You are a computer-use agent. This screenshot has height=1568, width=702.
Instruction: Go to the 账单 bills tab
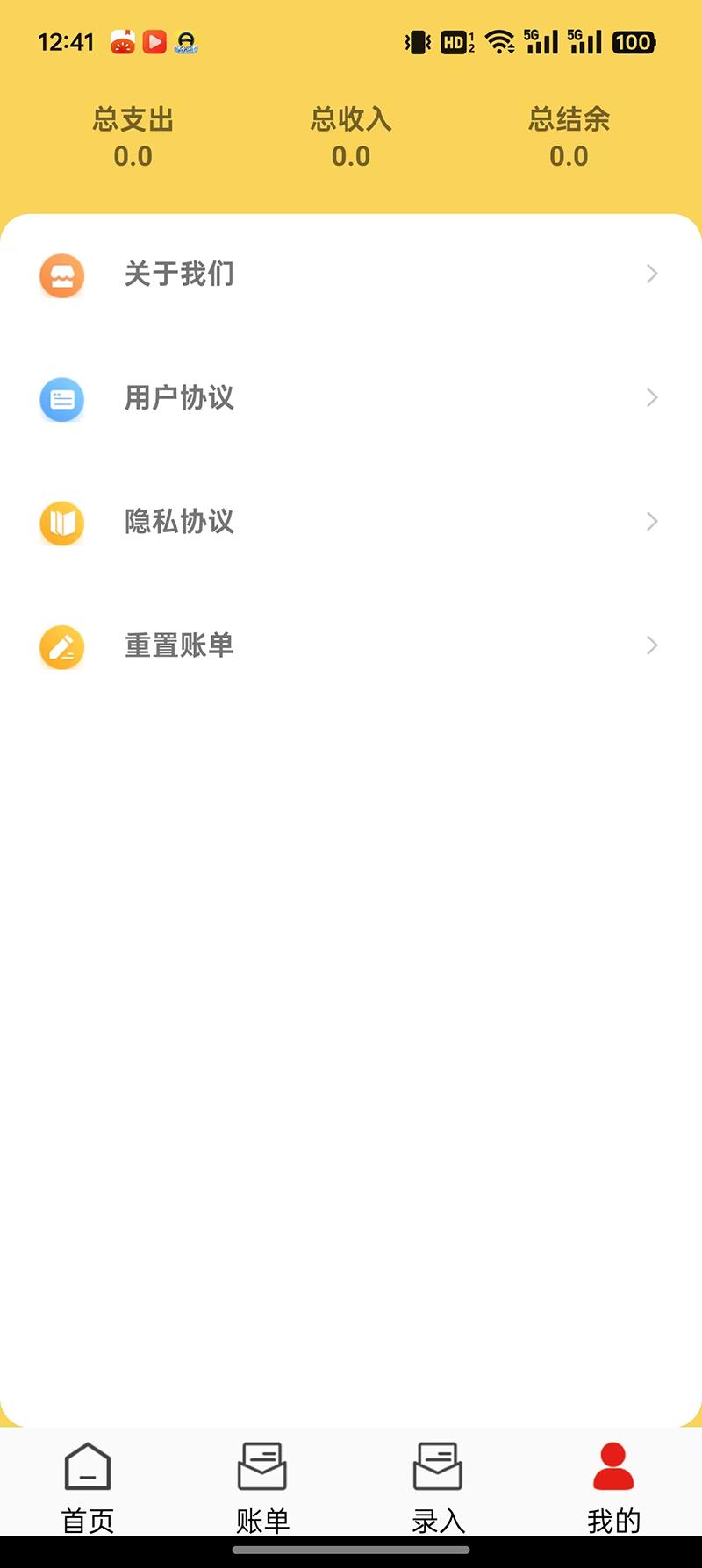click(262, 1486)
